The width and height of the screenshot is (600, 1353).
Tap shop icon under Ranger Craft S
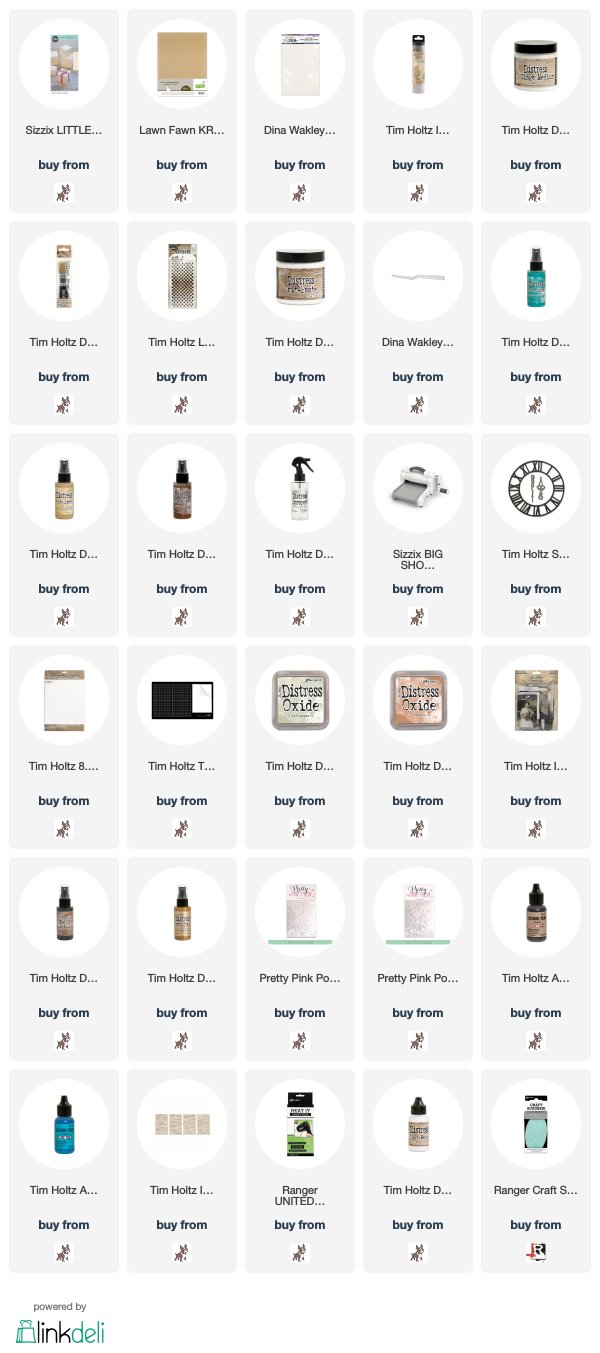point(536,1252)
